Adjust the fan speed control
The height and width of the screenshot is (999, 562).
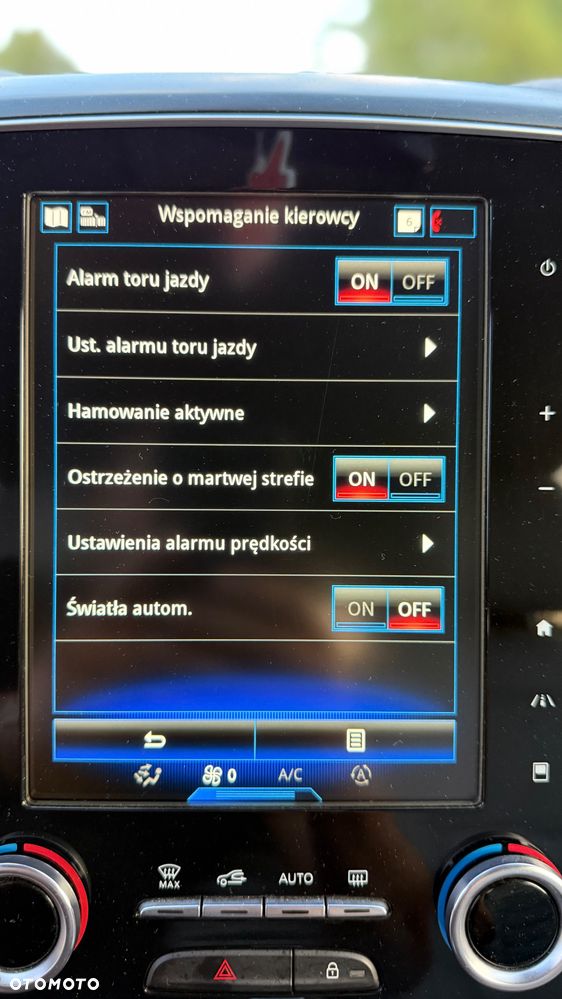pos(219,775)
